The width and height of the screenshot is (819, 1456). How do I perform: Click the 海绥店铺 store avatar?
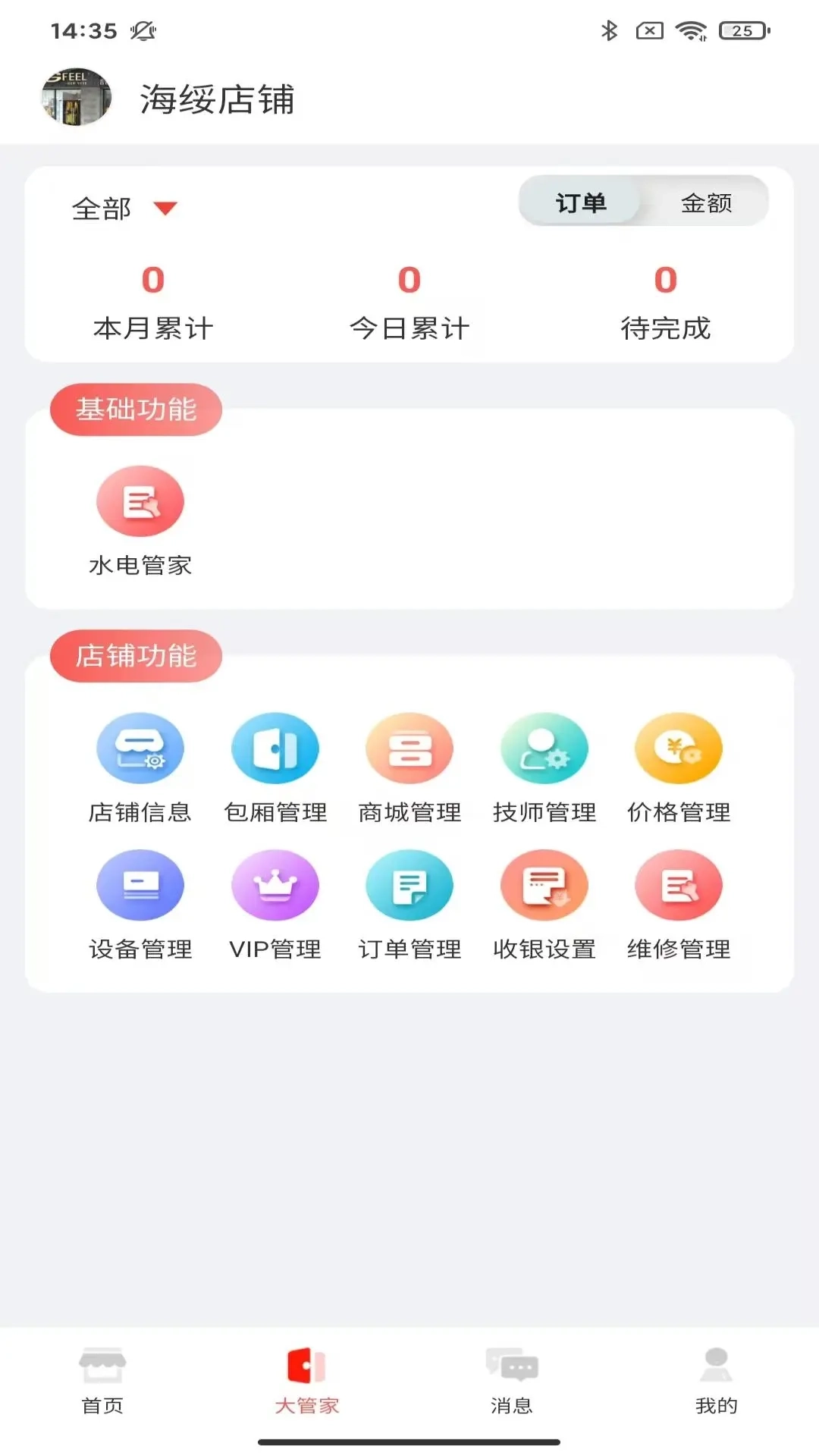coord(76,96)
